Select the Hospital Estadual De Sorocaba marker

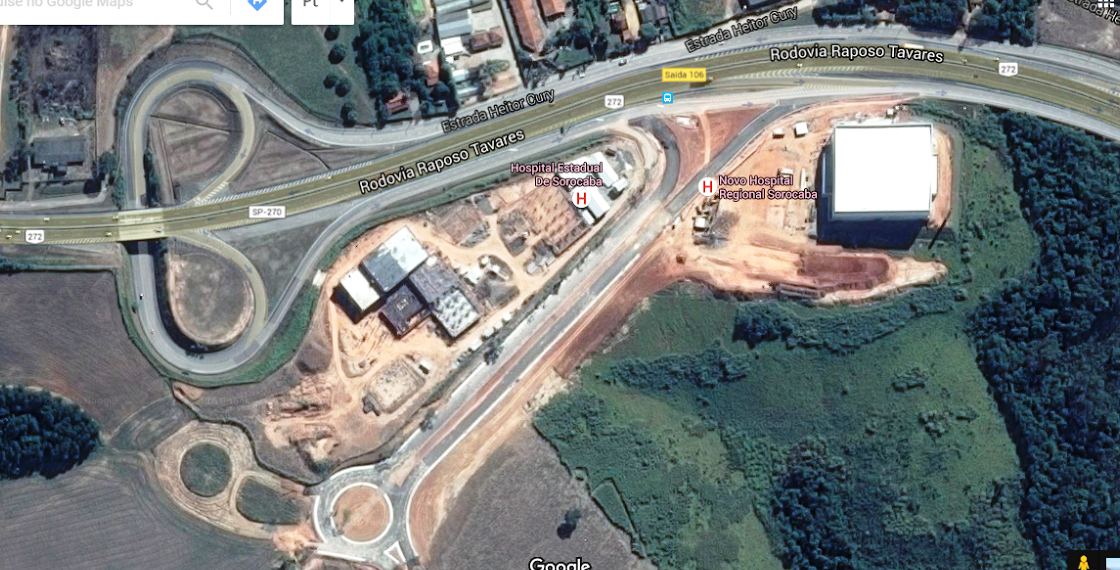(581, 198)
